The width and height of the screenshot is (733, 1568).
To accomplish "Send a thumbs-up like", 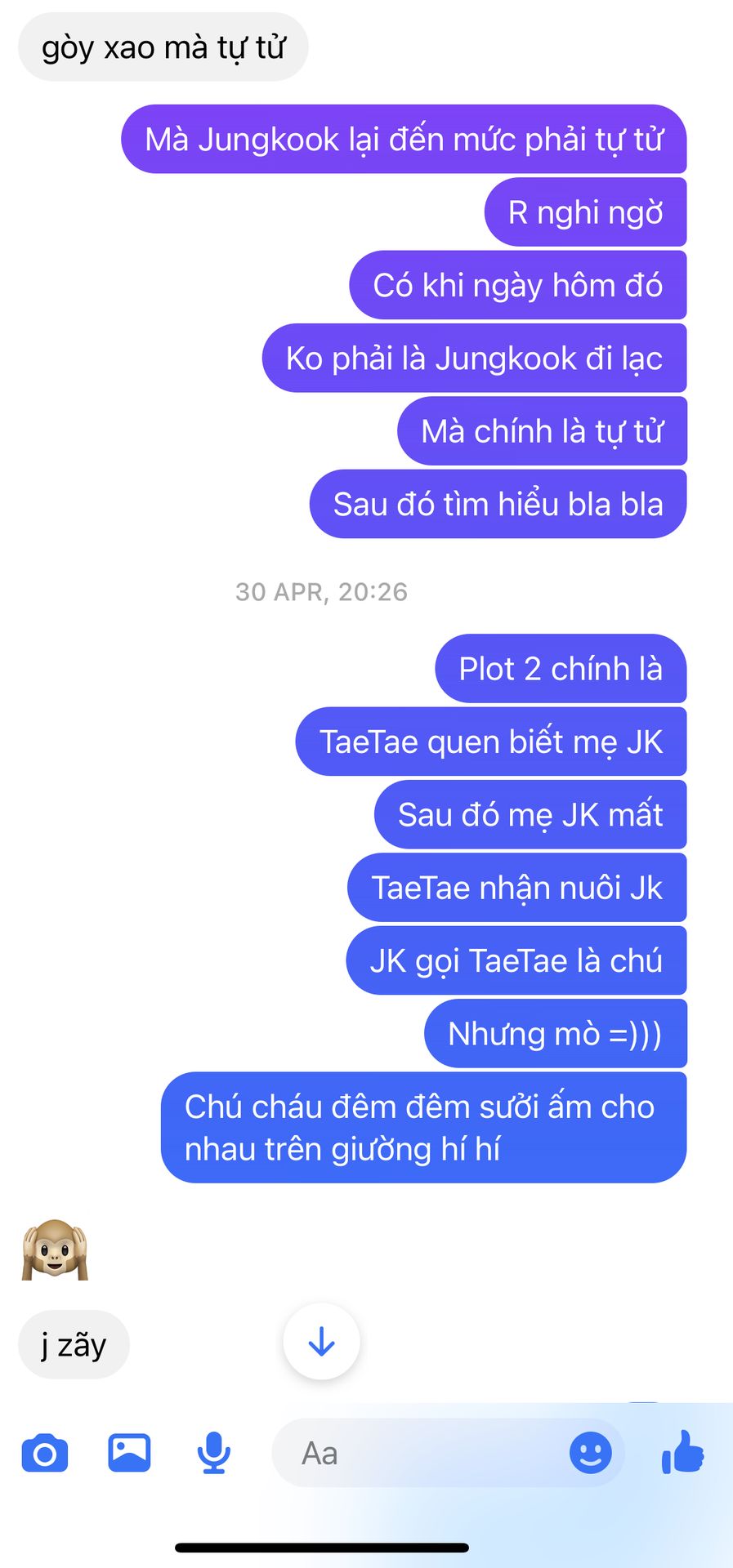I will point(682,1452).
